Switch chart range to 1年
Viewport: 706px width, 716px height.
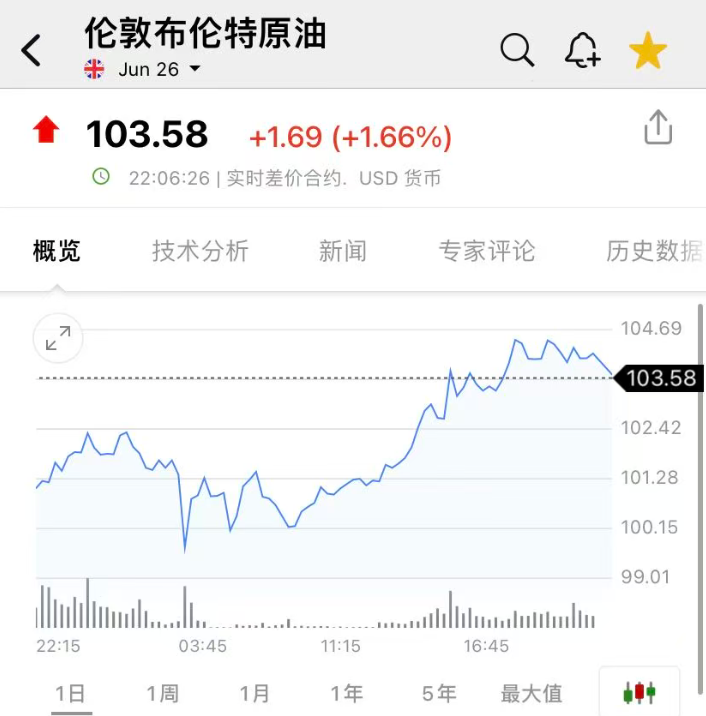click(347, 693)
